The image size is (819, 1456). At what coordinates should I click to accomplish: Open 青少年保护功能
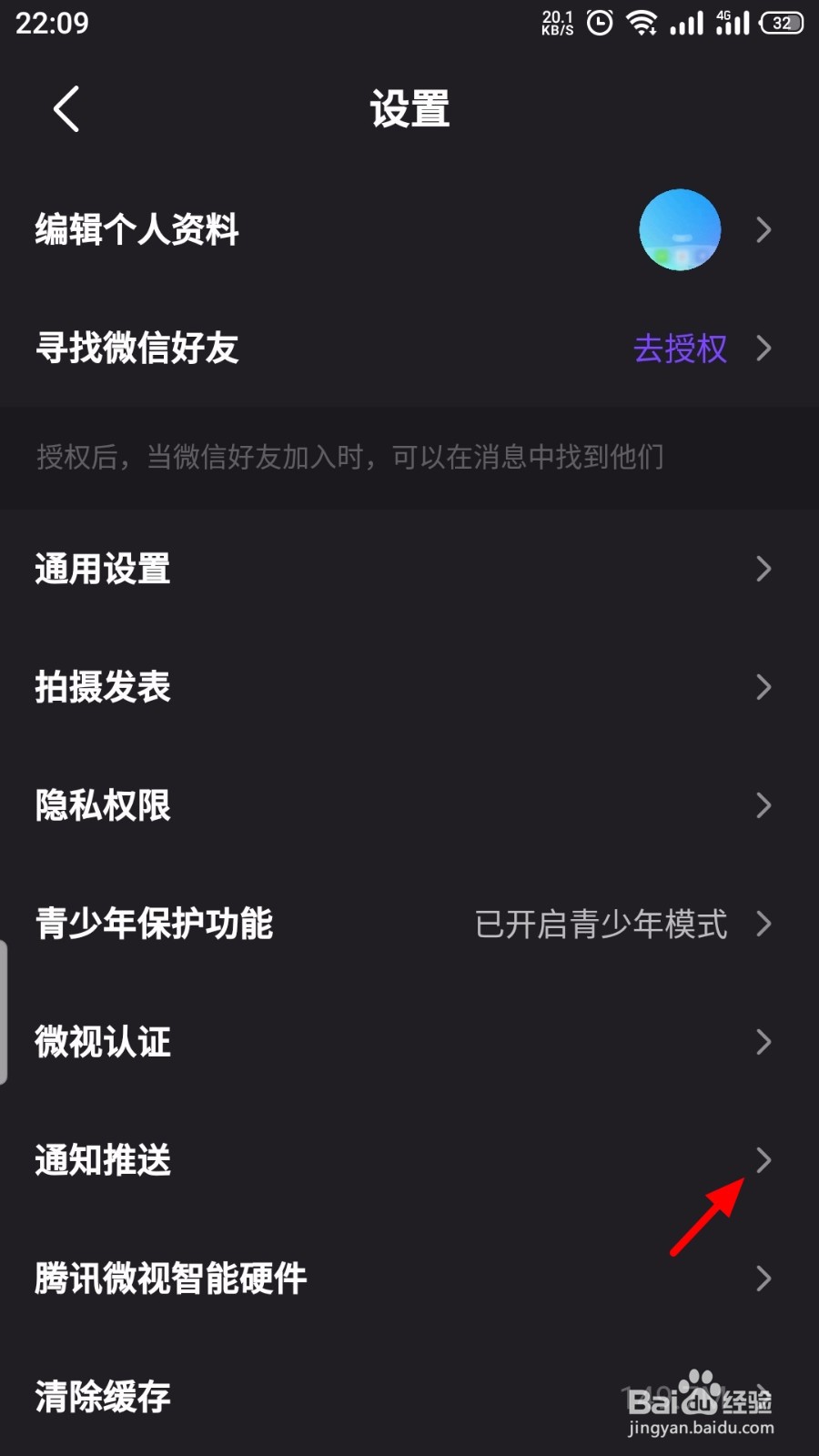[409, 924]
